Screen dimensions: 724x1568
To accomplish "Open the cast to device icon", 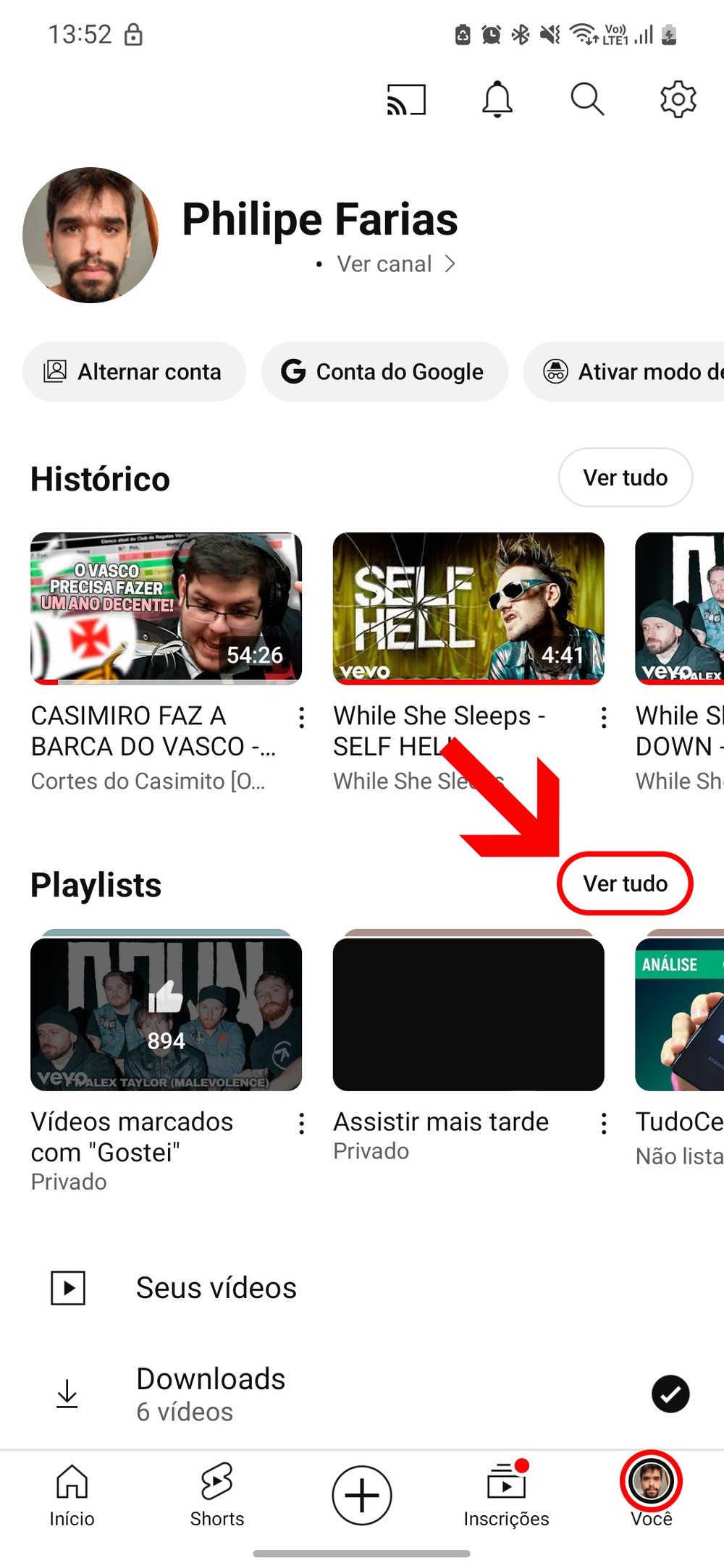I will (406, 99).
